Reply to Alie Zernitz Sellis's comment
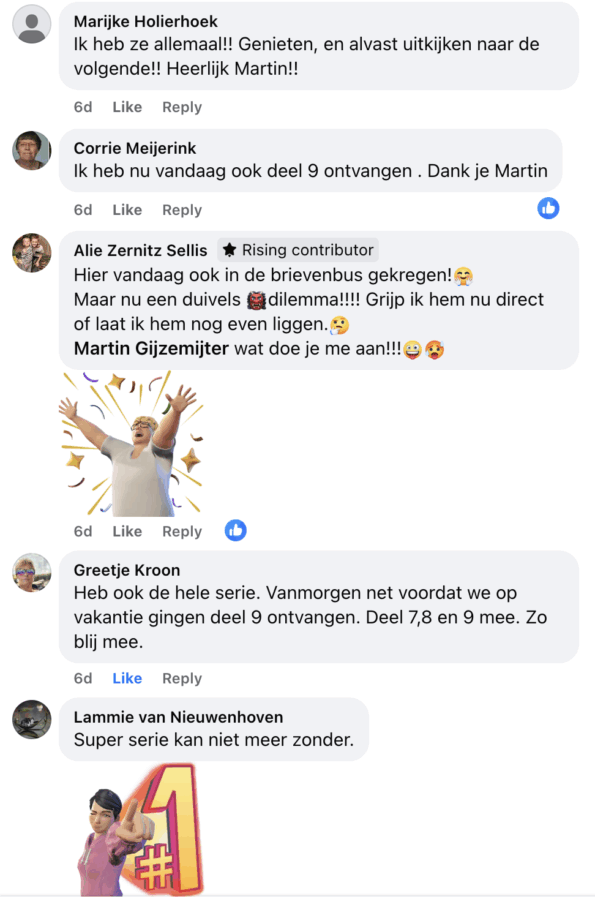 [182, 531]
